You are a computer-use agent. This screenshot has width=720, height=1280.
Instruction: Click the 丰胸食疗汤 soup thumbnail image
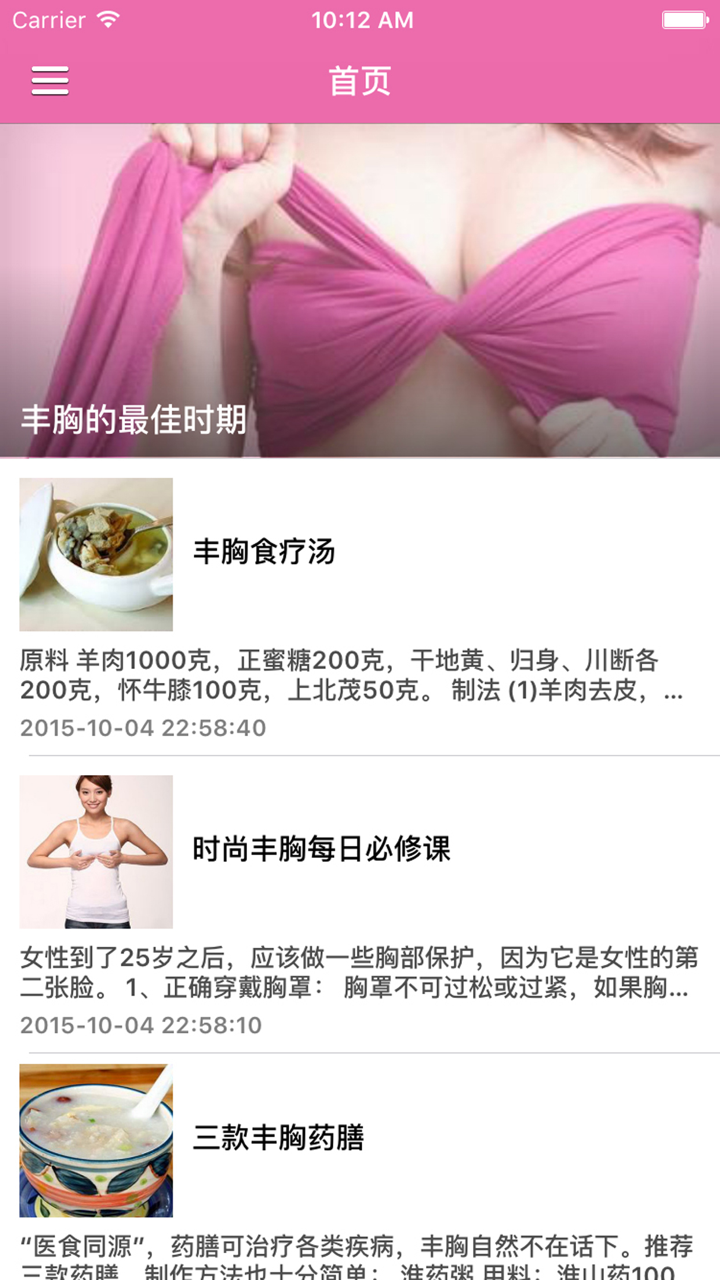pos(96,554)
